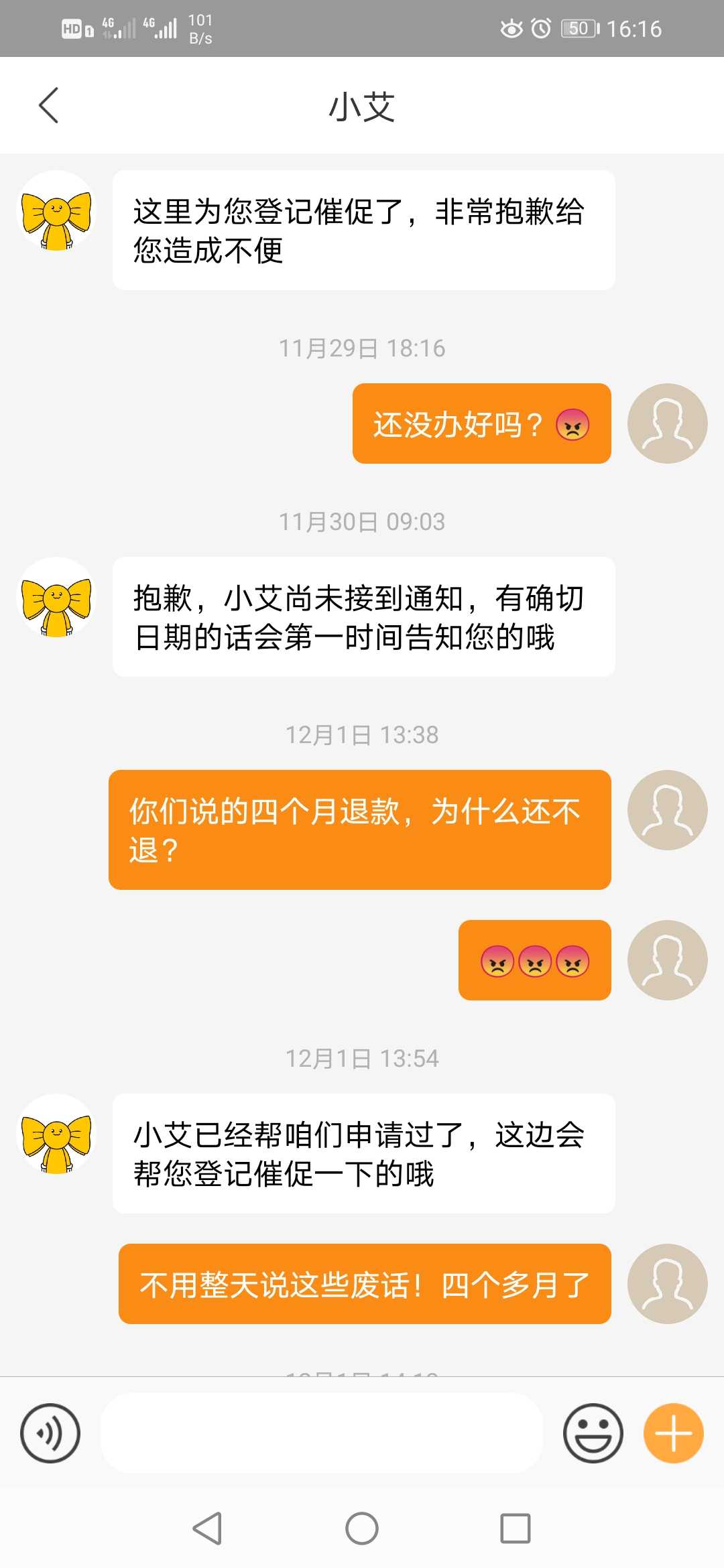Image resolution: width=724 pixels, height=1568 pixels.
Task: Switch to voice input mode
Action: [50, 1433]
